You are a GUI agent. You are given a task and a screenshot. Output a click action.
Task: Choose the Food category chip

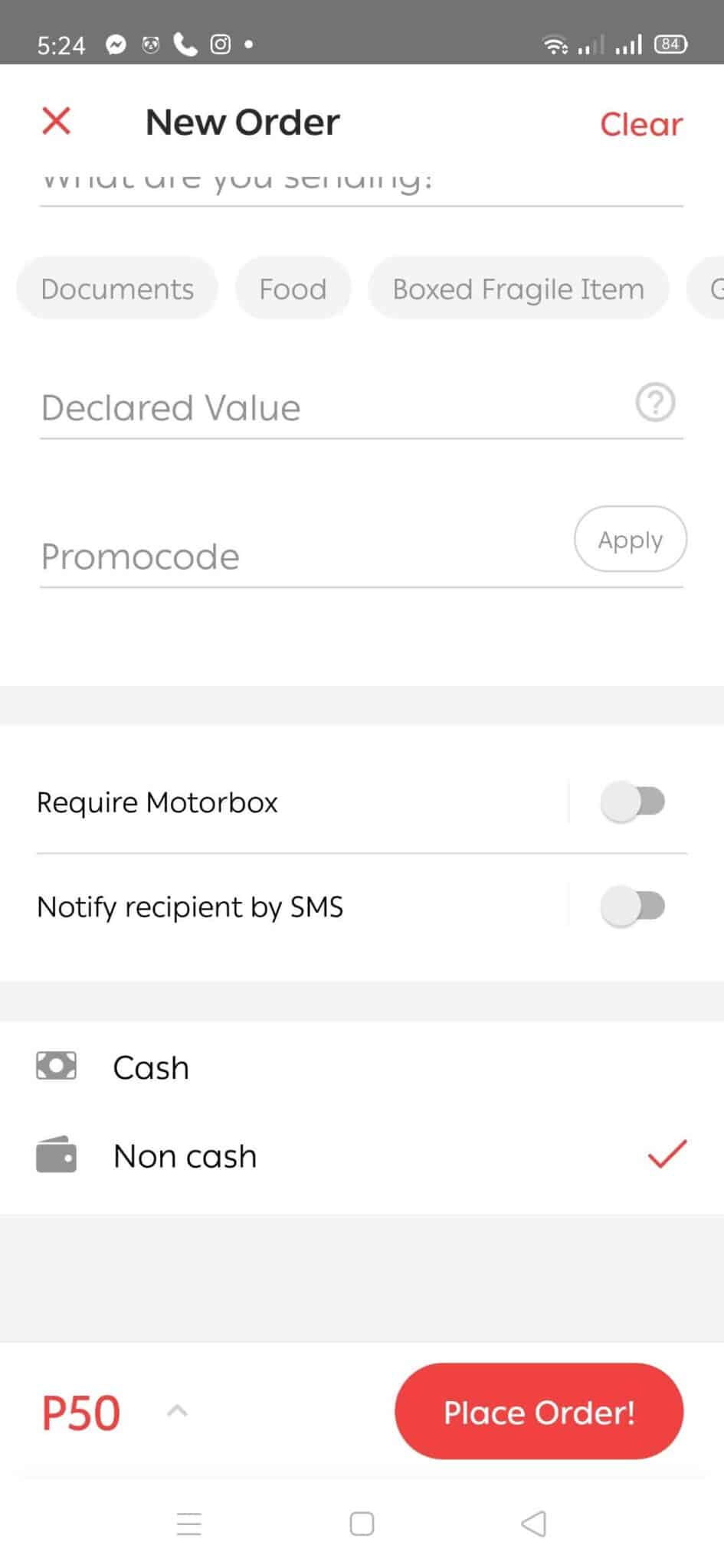click(293, 289)
